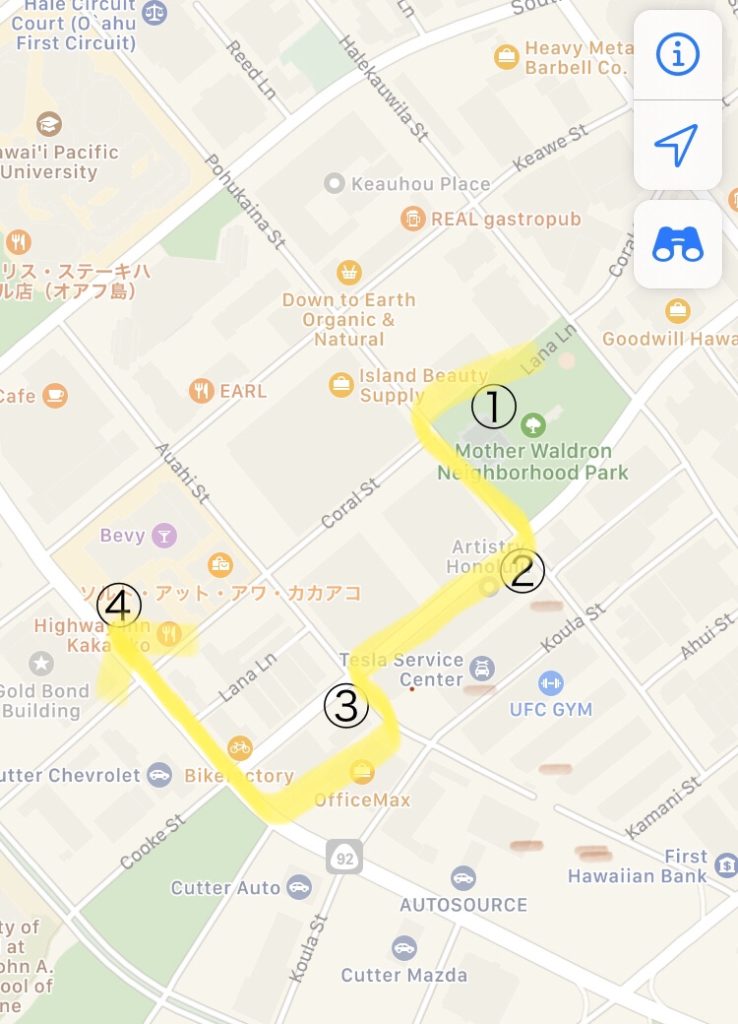Tap the UFC GYM pin
The width and height of the screenshot is (738, 1024).
pos(550,683)
